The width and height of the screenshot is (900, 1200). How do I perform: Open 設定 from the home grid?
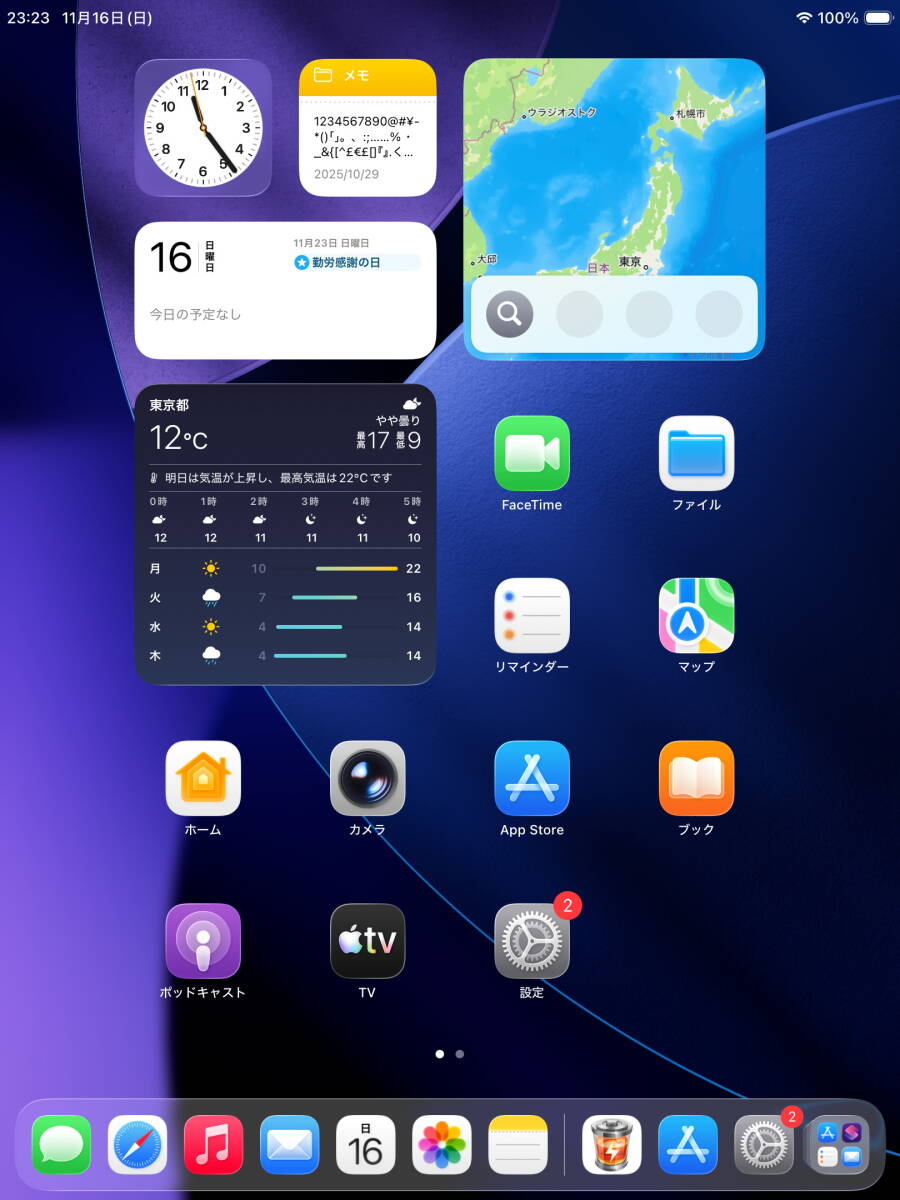point(532,941)
